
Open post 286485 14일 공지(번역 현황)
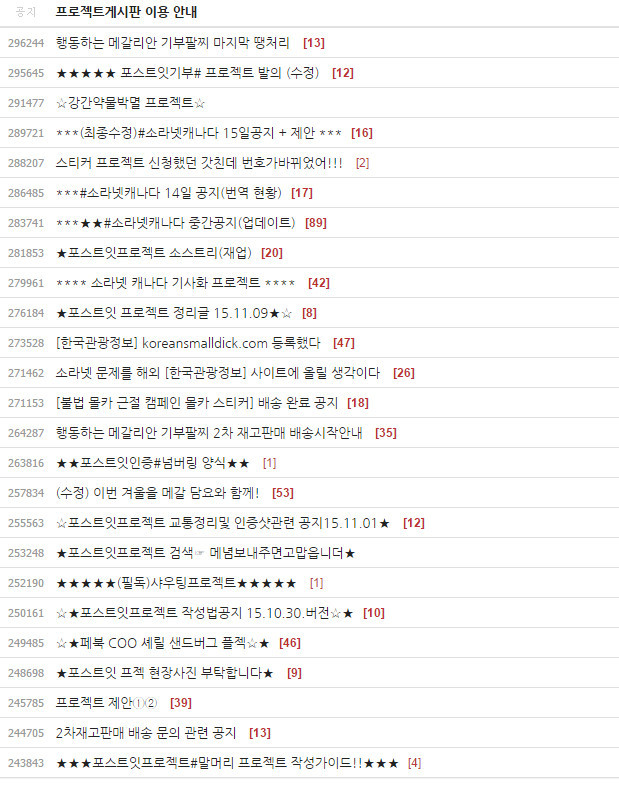point(169,193)
